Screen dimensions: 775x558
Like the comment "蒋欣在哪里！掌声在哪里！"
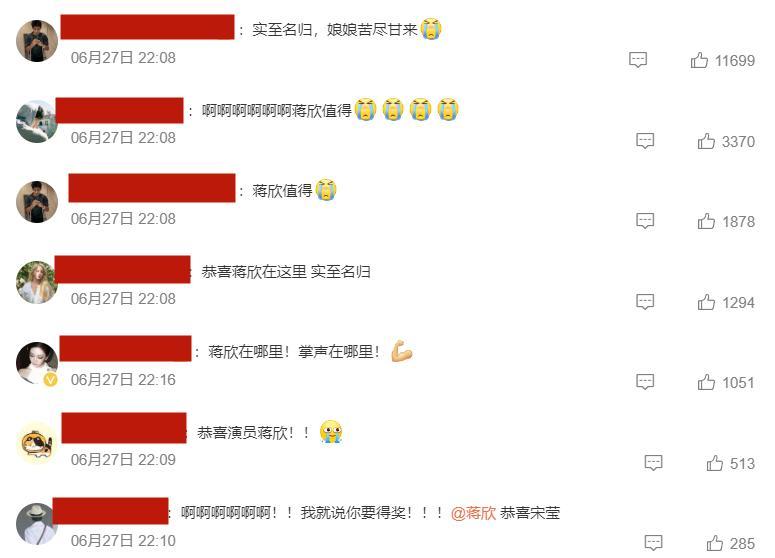[x=706, y=382]
